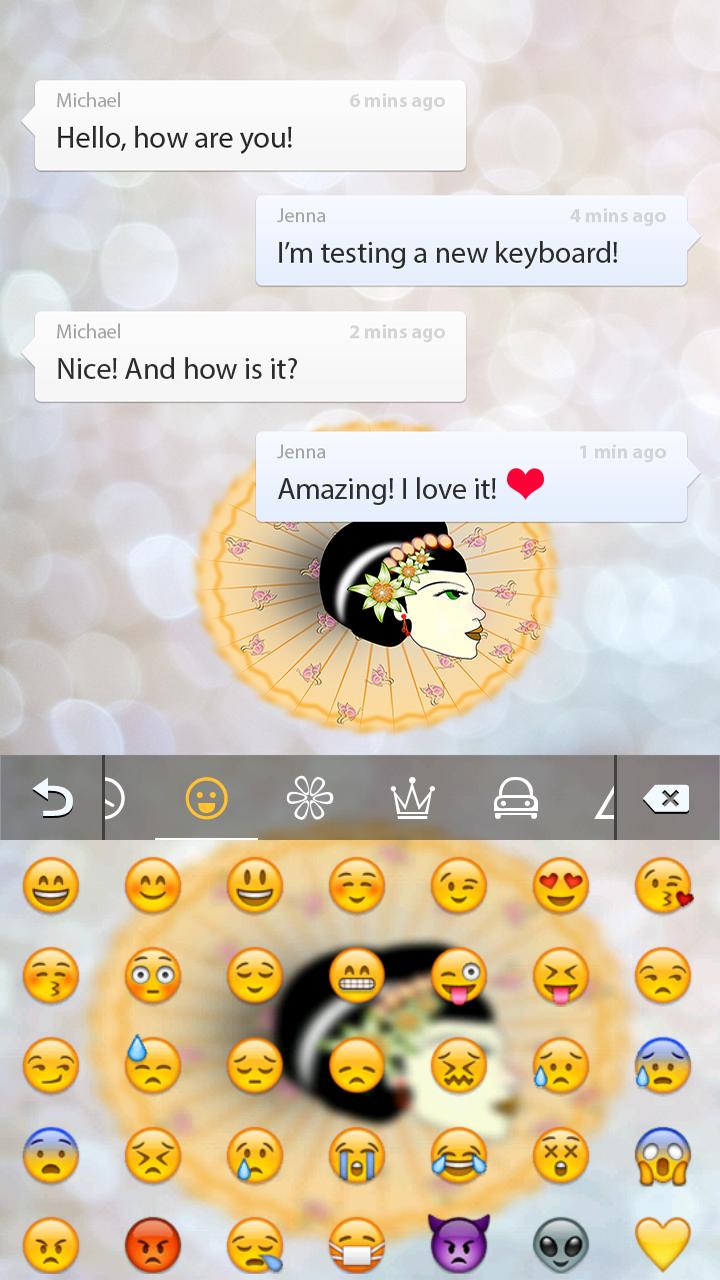This screenshot has height=1280, width=720.
Task: Switch to the car travel emoji tab
Action: [x=516, y=798]
